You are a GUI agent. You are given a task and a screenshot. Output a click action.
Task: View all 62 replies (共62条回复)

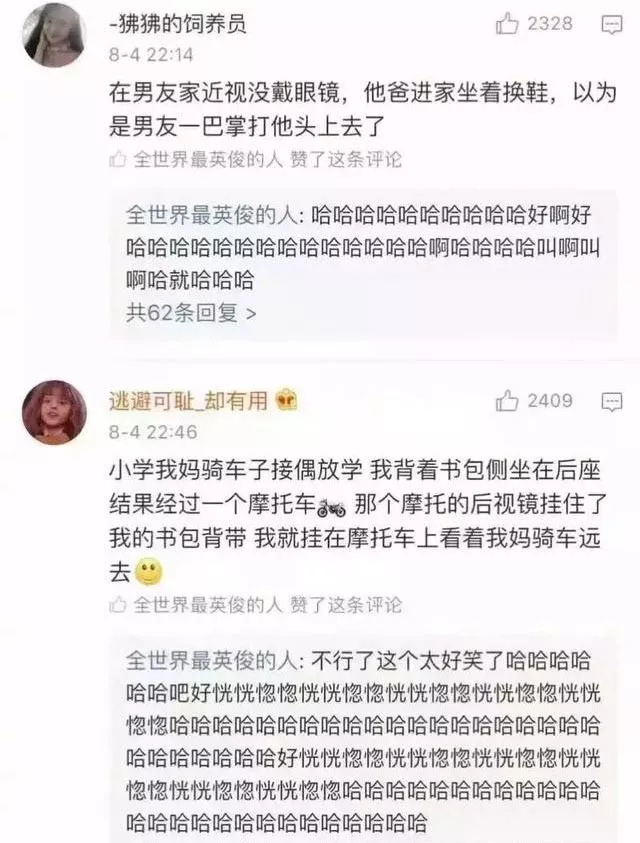(x=191, y=313)
